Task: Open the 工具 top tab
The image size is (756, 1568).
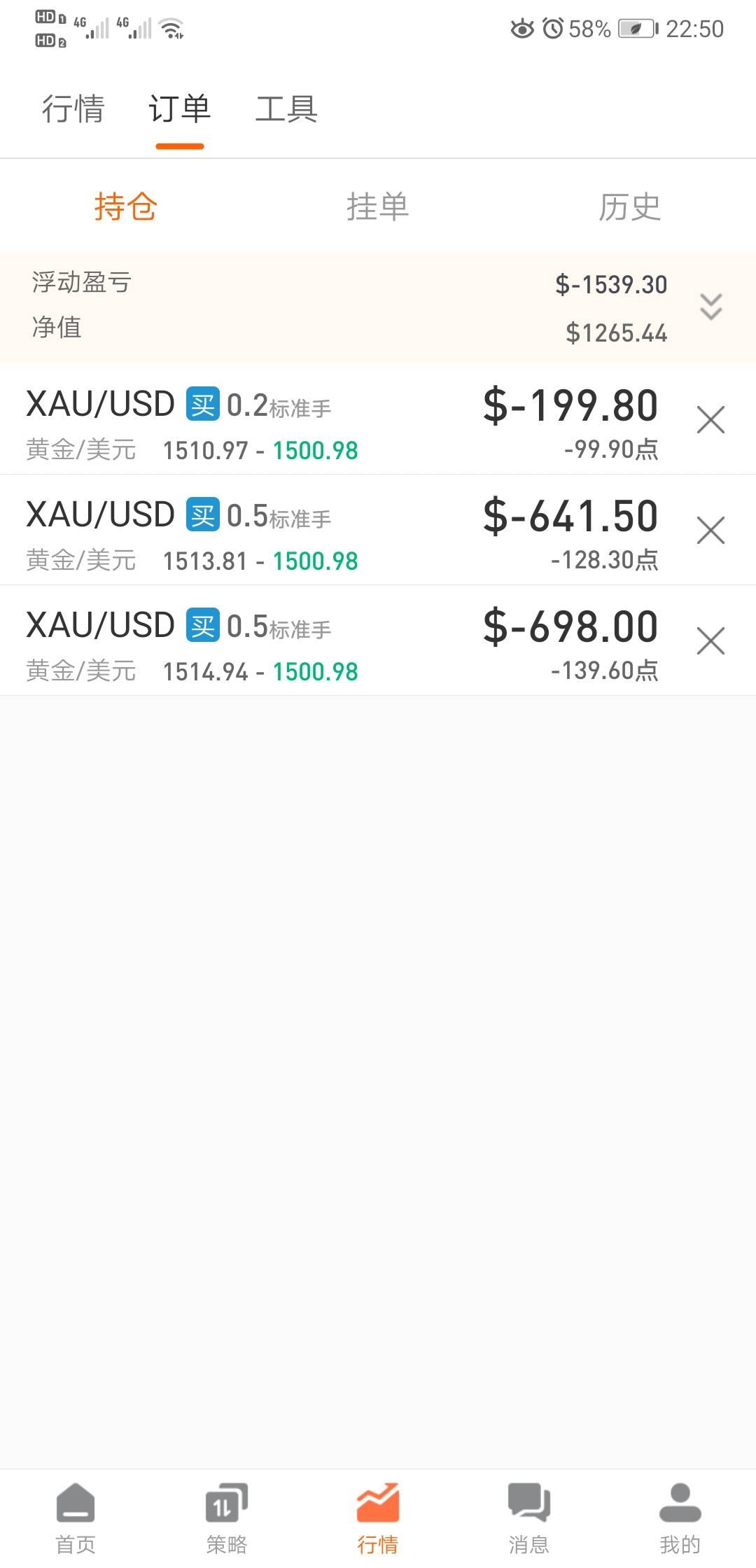Action: pyautogui.click(x=286, y=109)
